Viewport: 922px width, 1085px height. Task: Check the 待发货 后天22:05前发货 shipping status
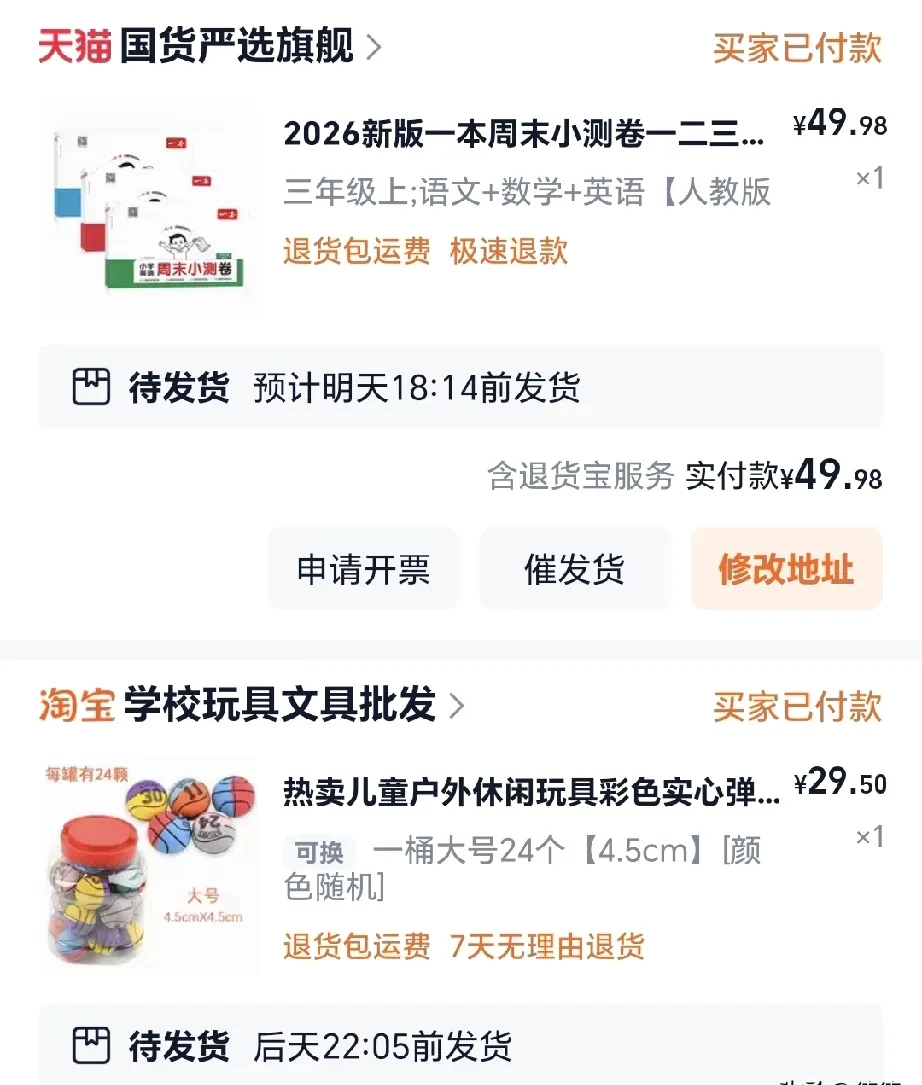[x=460, y=1046]
